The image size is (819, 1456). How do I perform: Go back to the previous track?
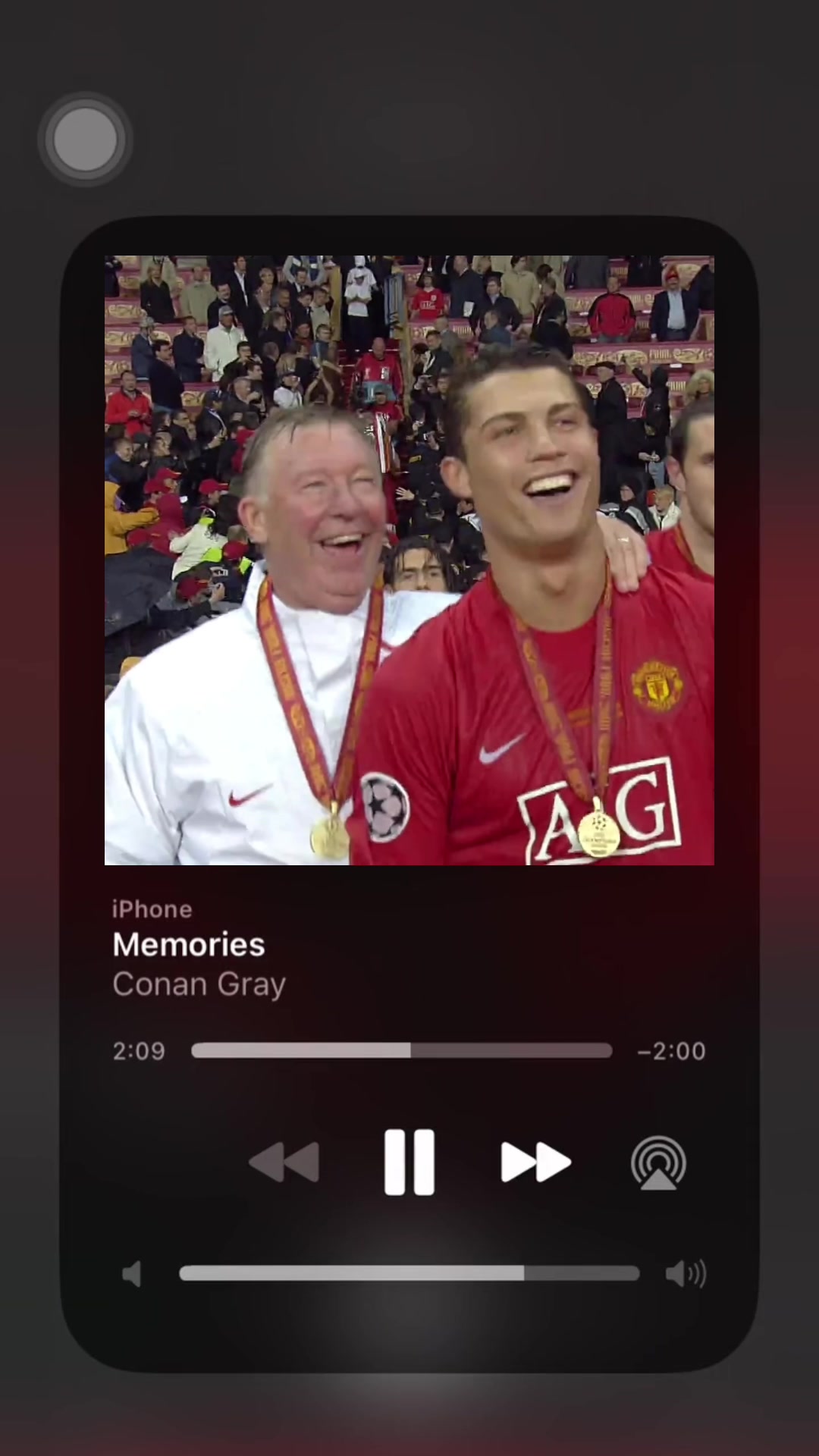(x=284, y=1162)
